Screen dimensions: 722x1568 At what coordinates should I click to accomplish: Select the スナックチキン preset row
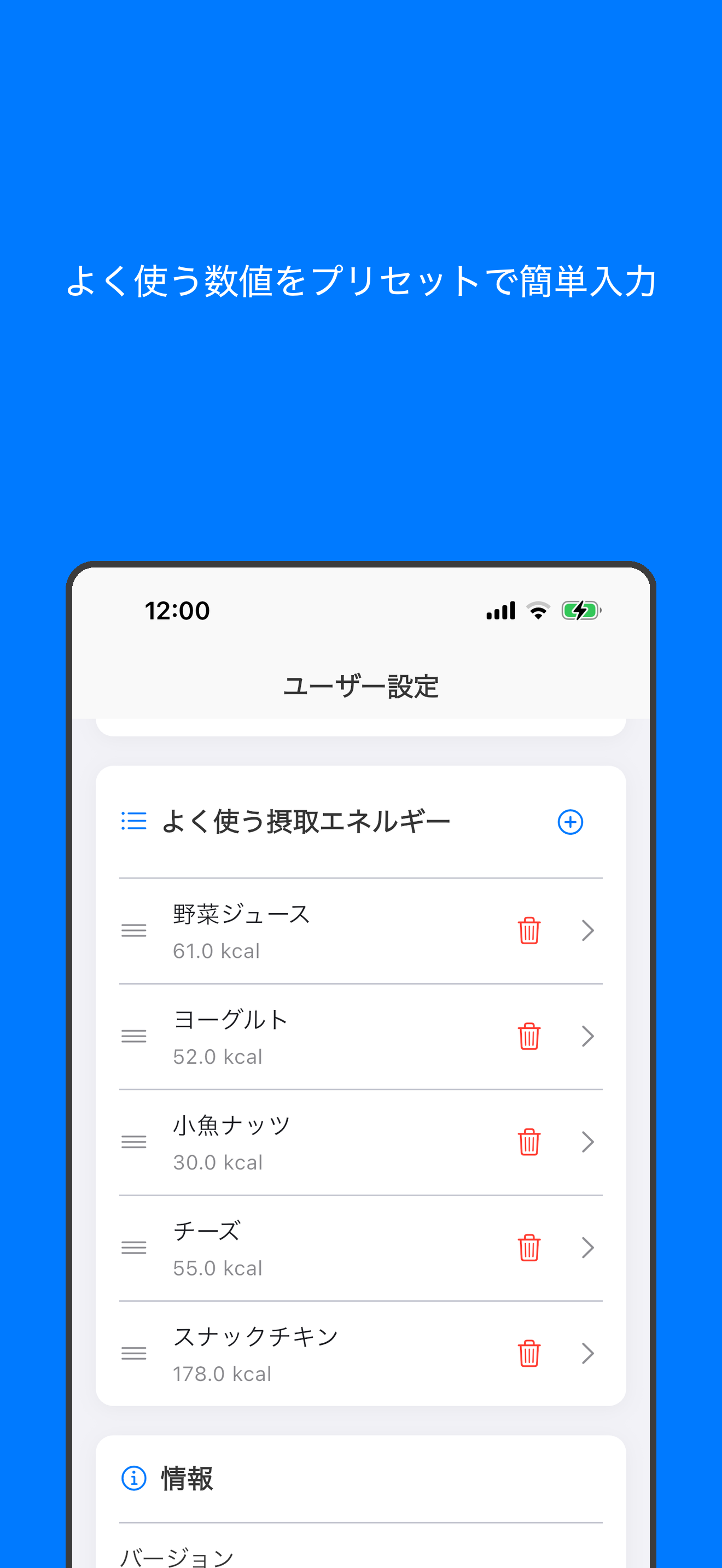tap(304, 1354)
